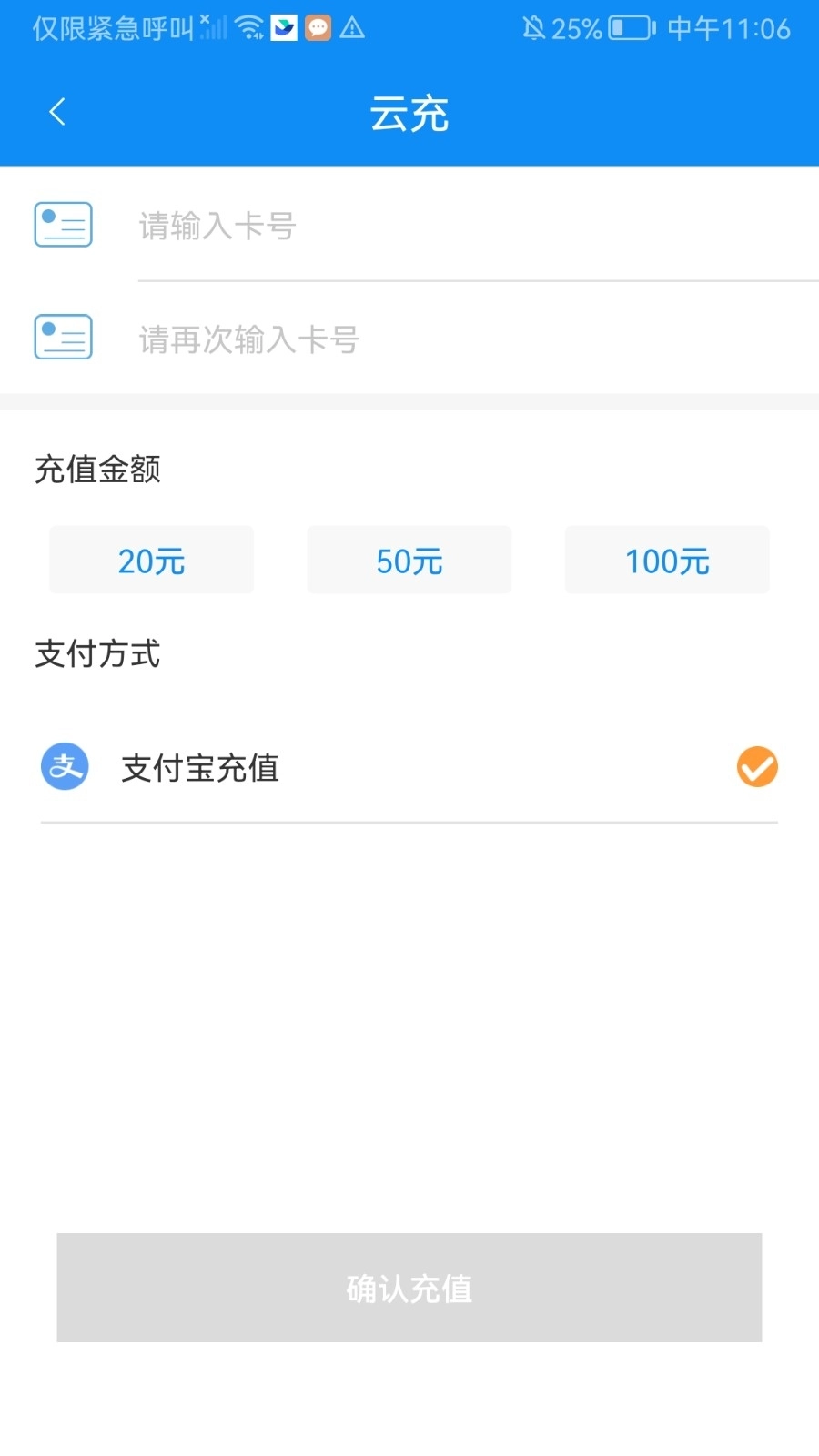Click the Wi-Fi icon in the status bar
The height and width of the screenshot is (1456, 819).
click(250, 27)
